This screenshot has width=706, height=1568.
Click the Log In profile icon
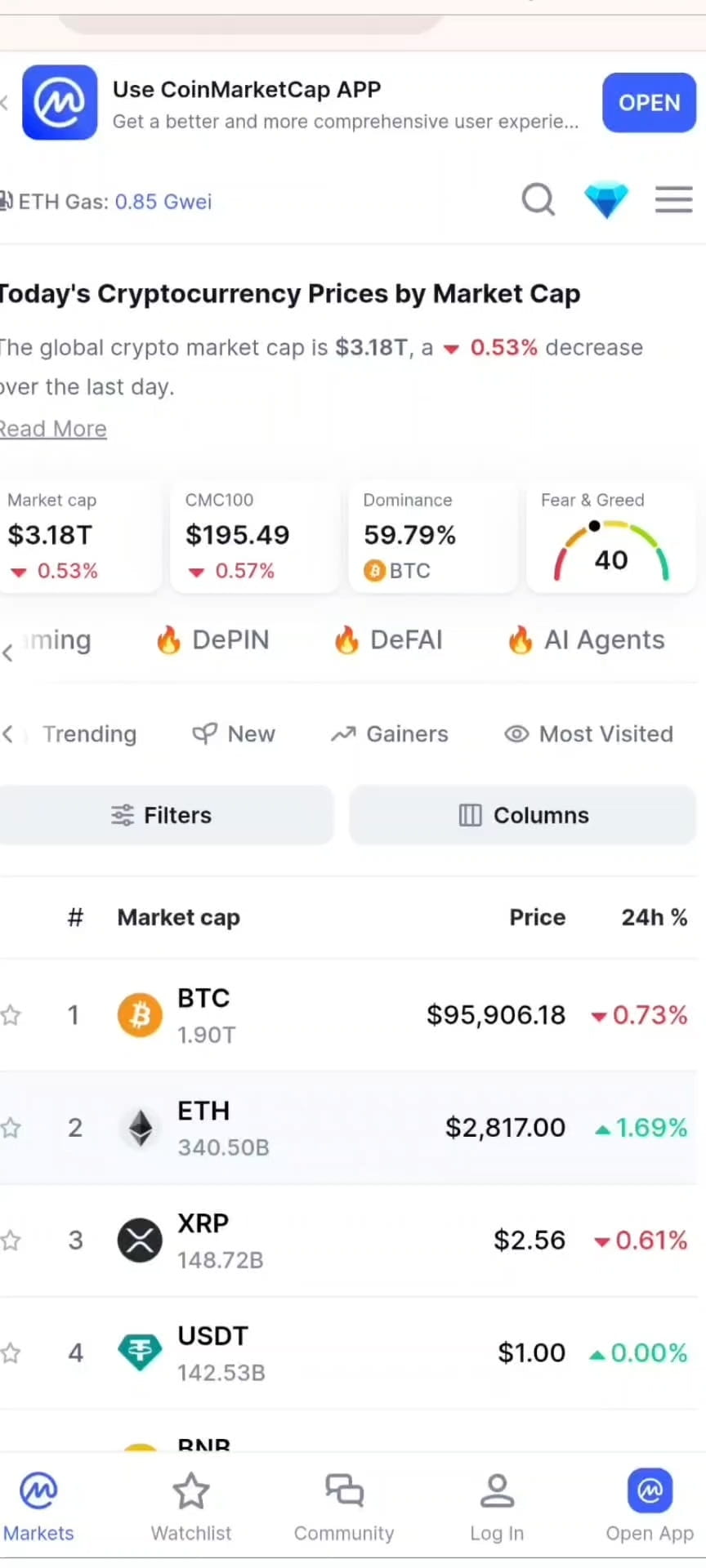point(497,1490)
